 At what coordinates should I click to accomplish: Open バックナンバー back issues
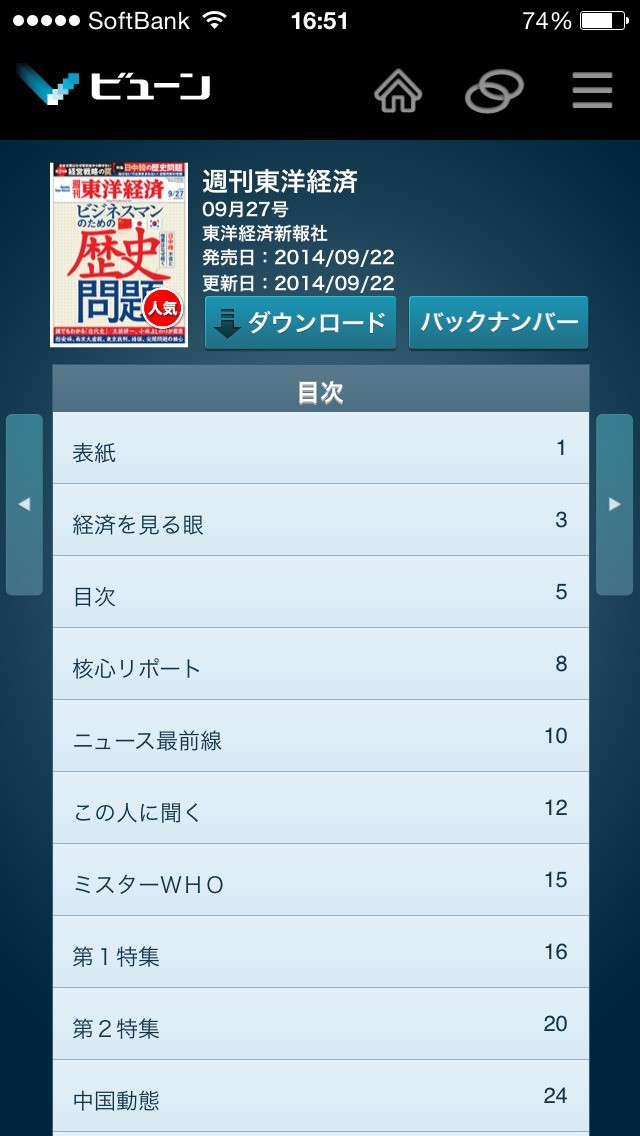pyautogui.click(x=498, y=322)
